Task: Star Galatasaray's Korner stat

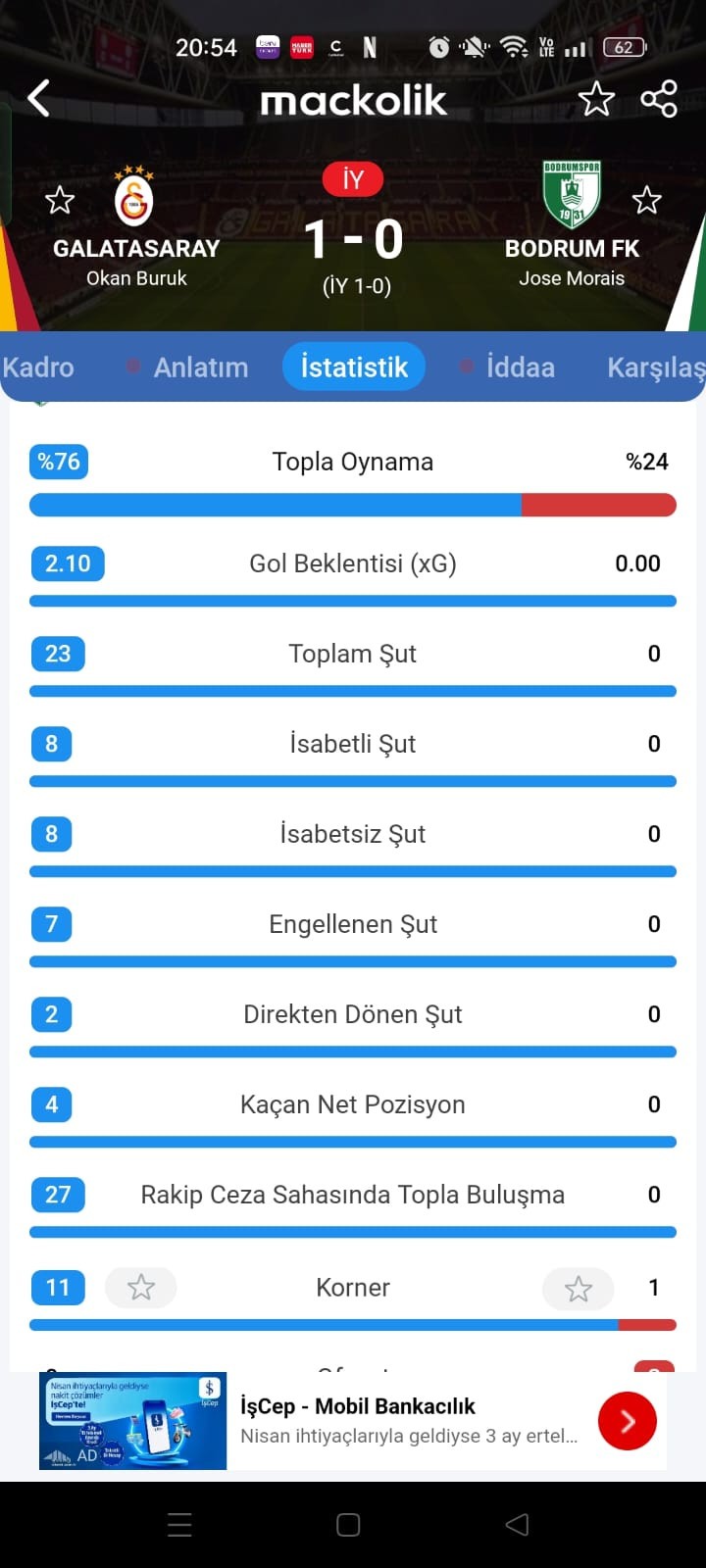Action: pyautogui.click(x=141, y=1288)
